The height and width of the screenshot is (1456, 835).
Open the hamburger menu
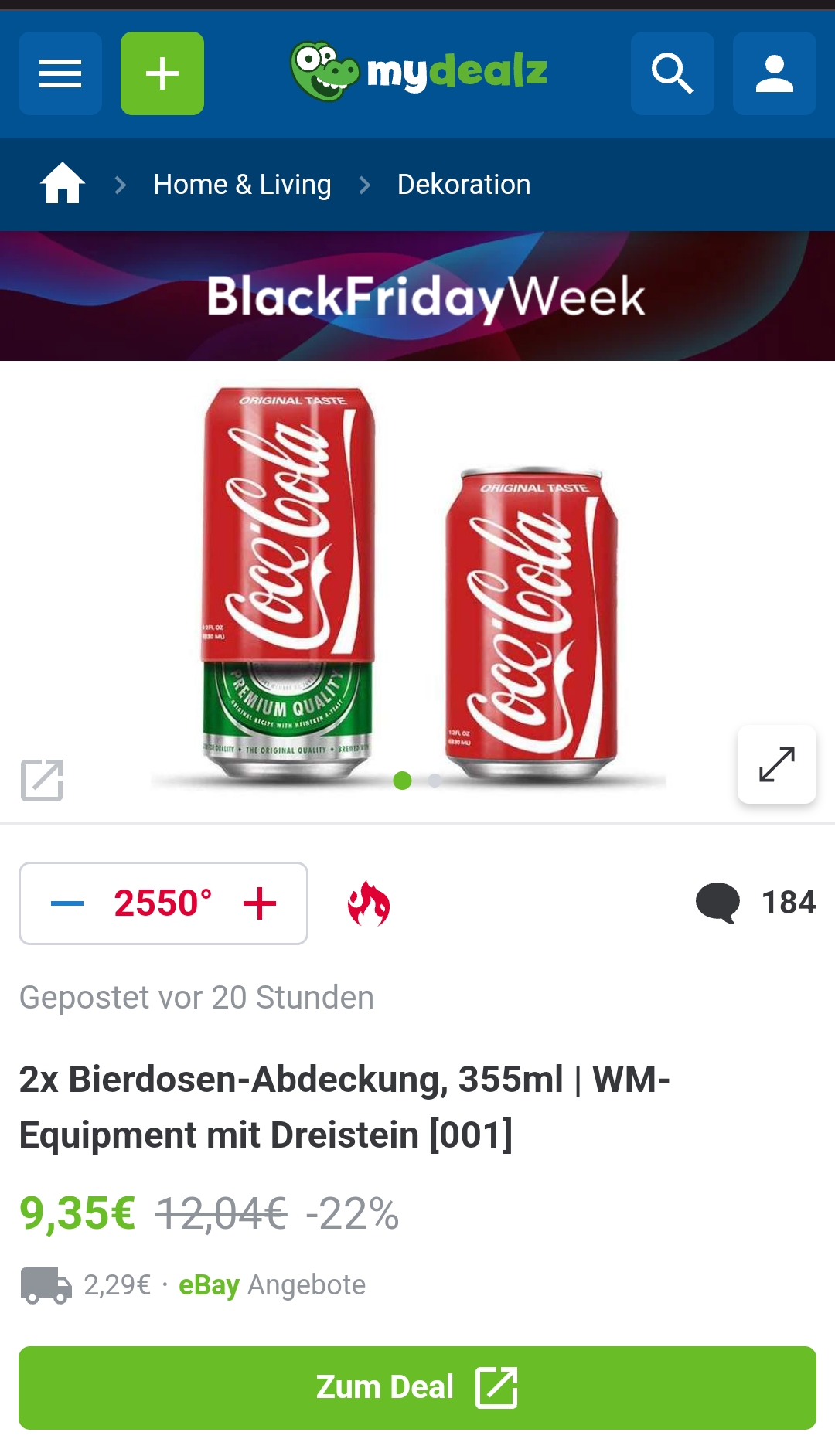(60, 73)
